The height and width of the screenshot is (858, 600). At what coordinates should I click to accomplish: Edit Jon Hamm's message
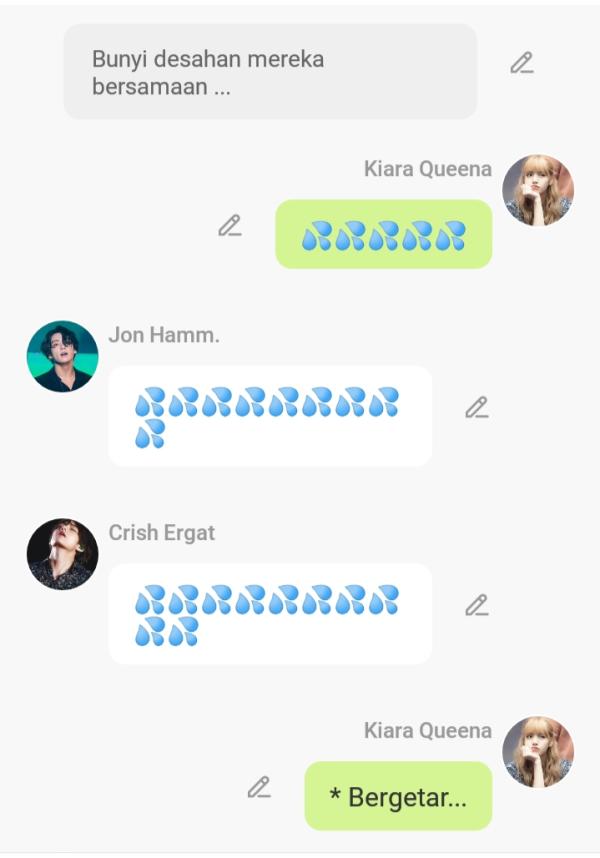click(477, 408)
